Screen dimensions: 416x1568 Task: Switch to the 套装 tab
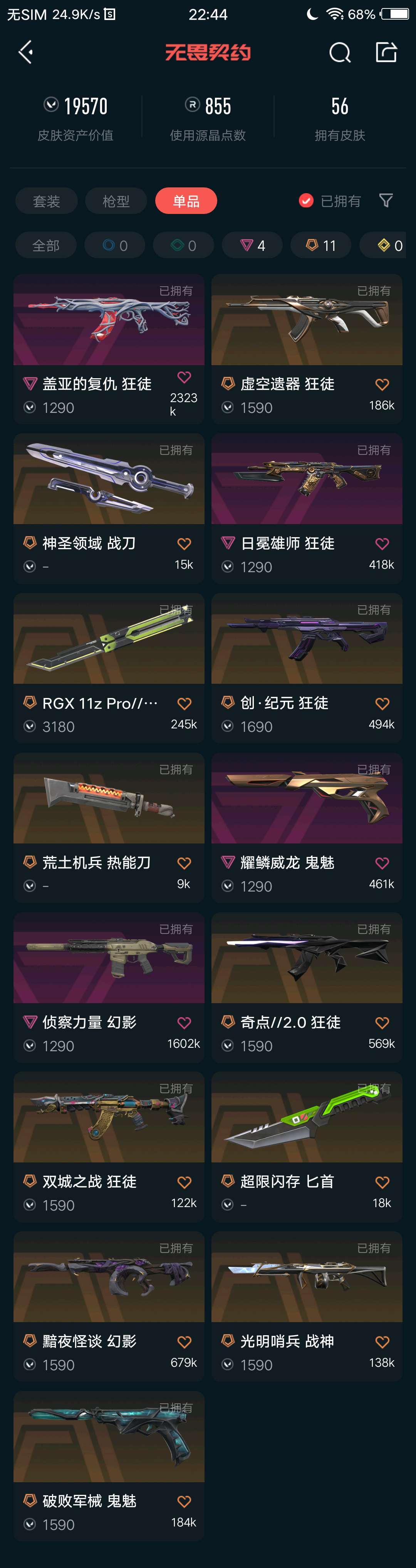[x=46, y=201]
